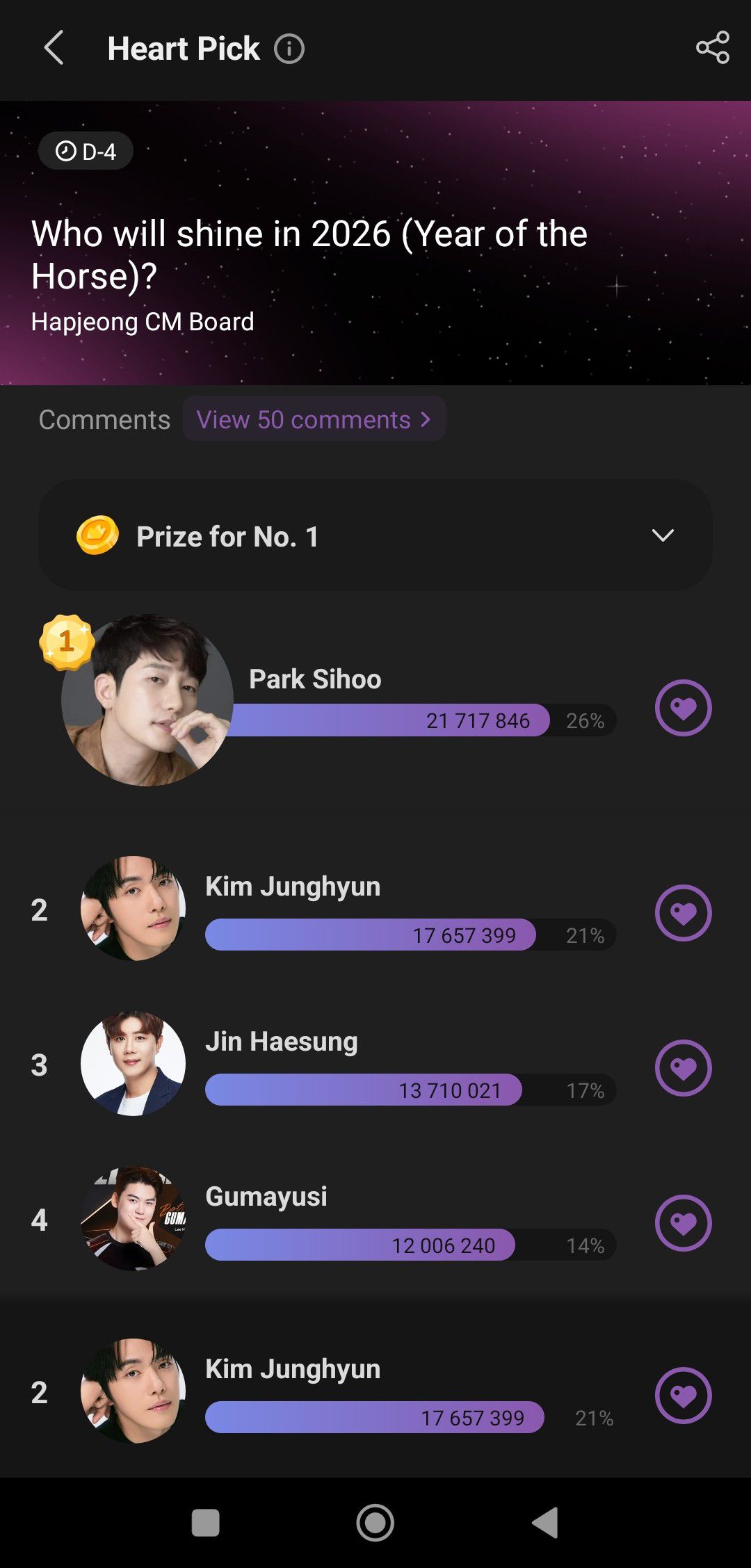The image size is (751, 1568).
Task: Send a heart to Gumayusi
Action: point(683,1223)
